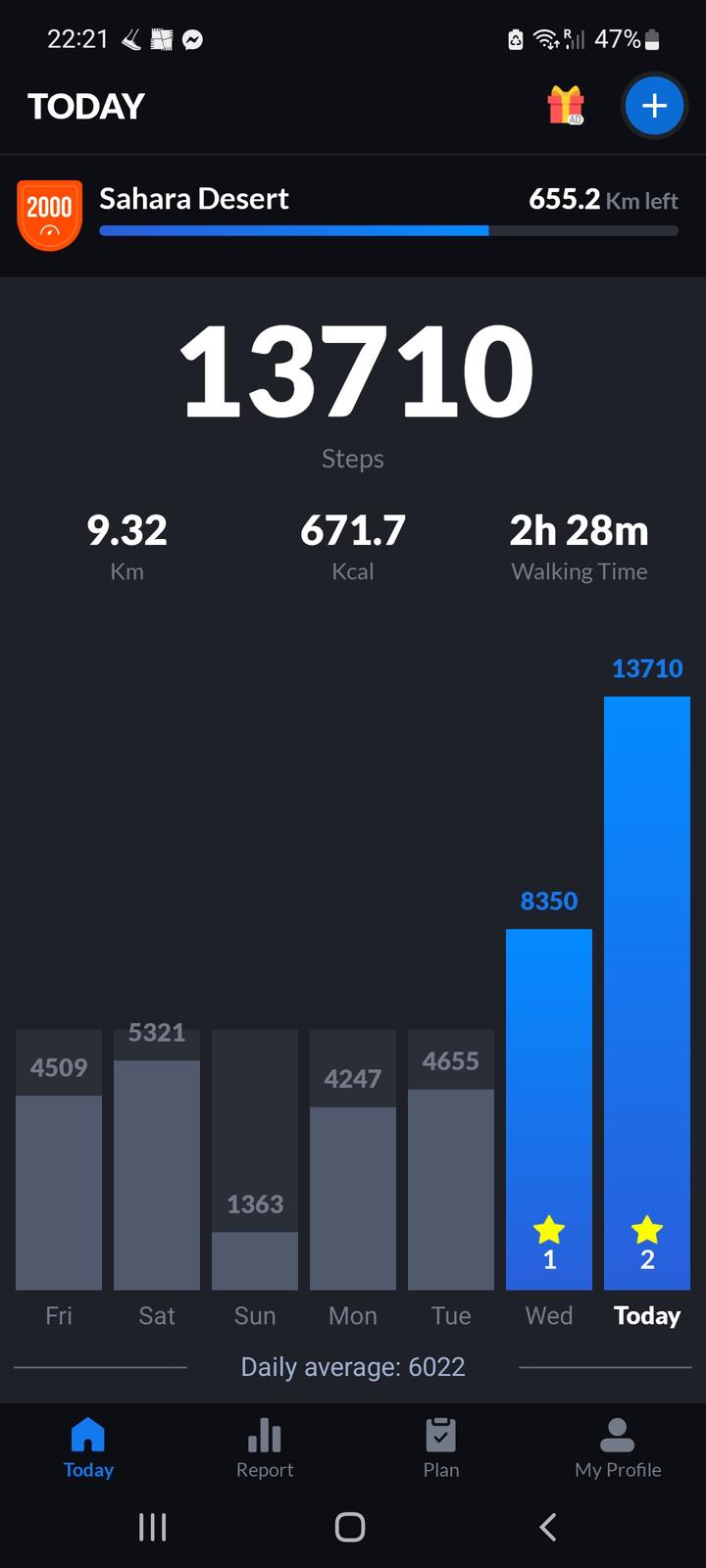Switch to the Report tab
The image size is (706, 1568).
(x=265, y=1448)
